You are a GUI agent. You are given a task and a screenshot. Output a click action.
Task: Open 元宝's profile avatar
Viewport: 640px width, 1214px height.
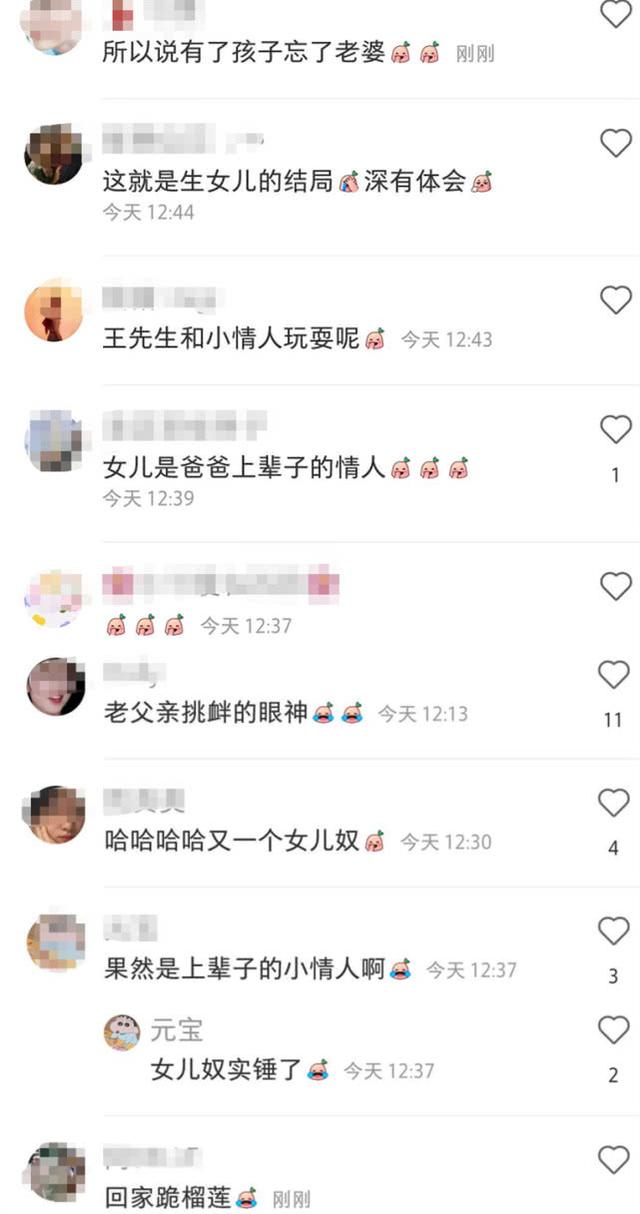pyautogui.click(x=122, y=1032)
